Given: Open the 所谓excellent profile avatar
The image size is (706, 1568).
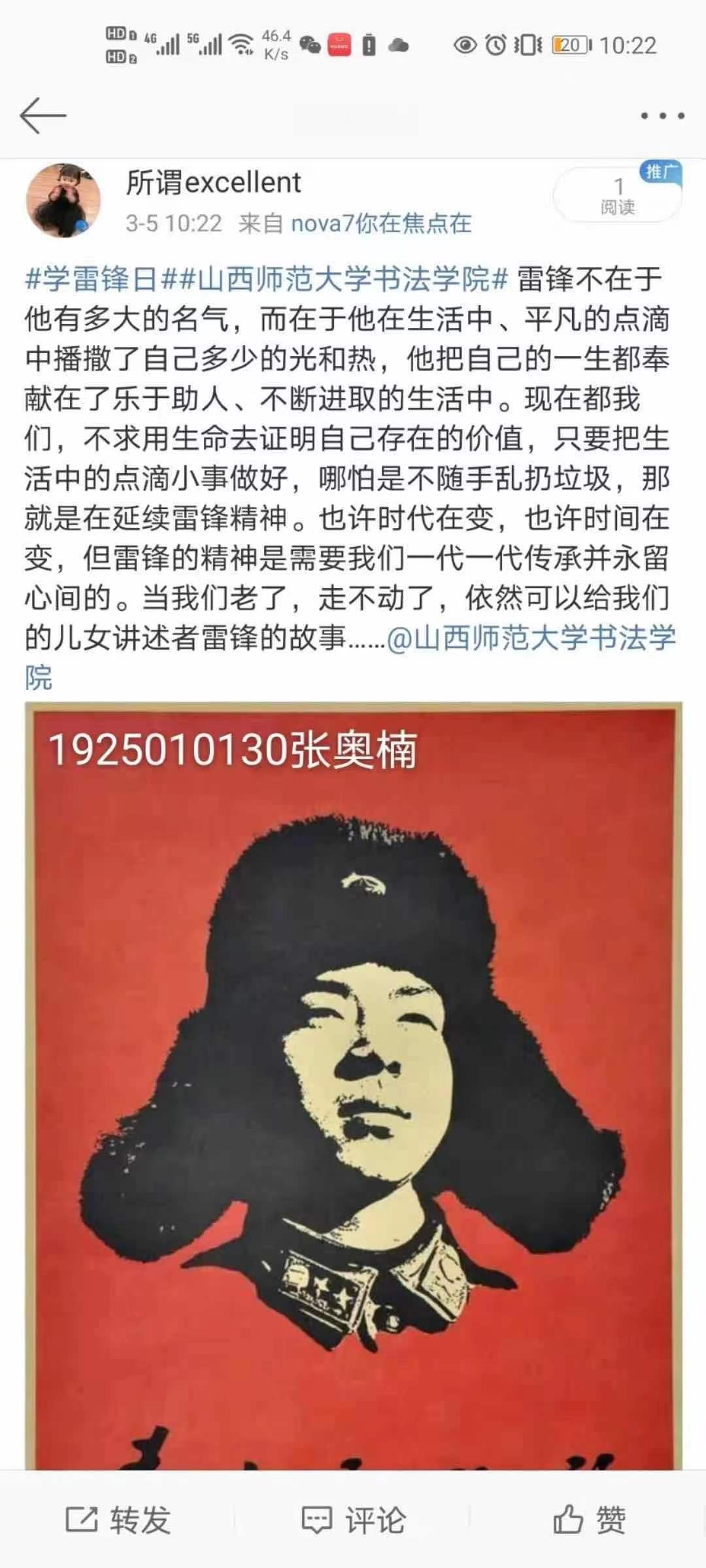Looking at the screenshot, I should coord(63,201).
